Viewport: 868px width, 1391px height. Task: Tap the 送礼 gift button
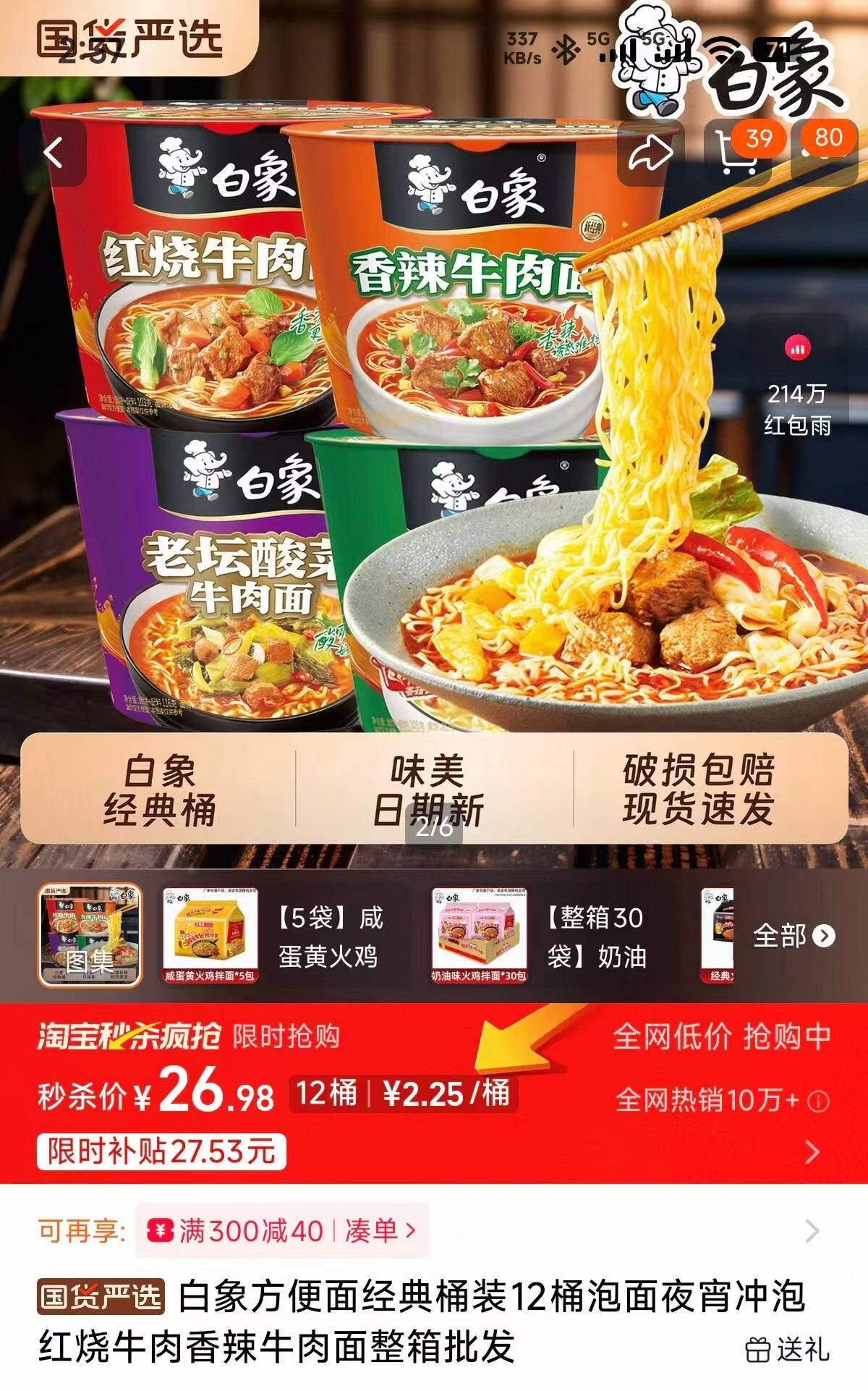pyautogui.click(x=787, y=1349)
